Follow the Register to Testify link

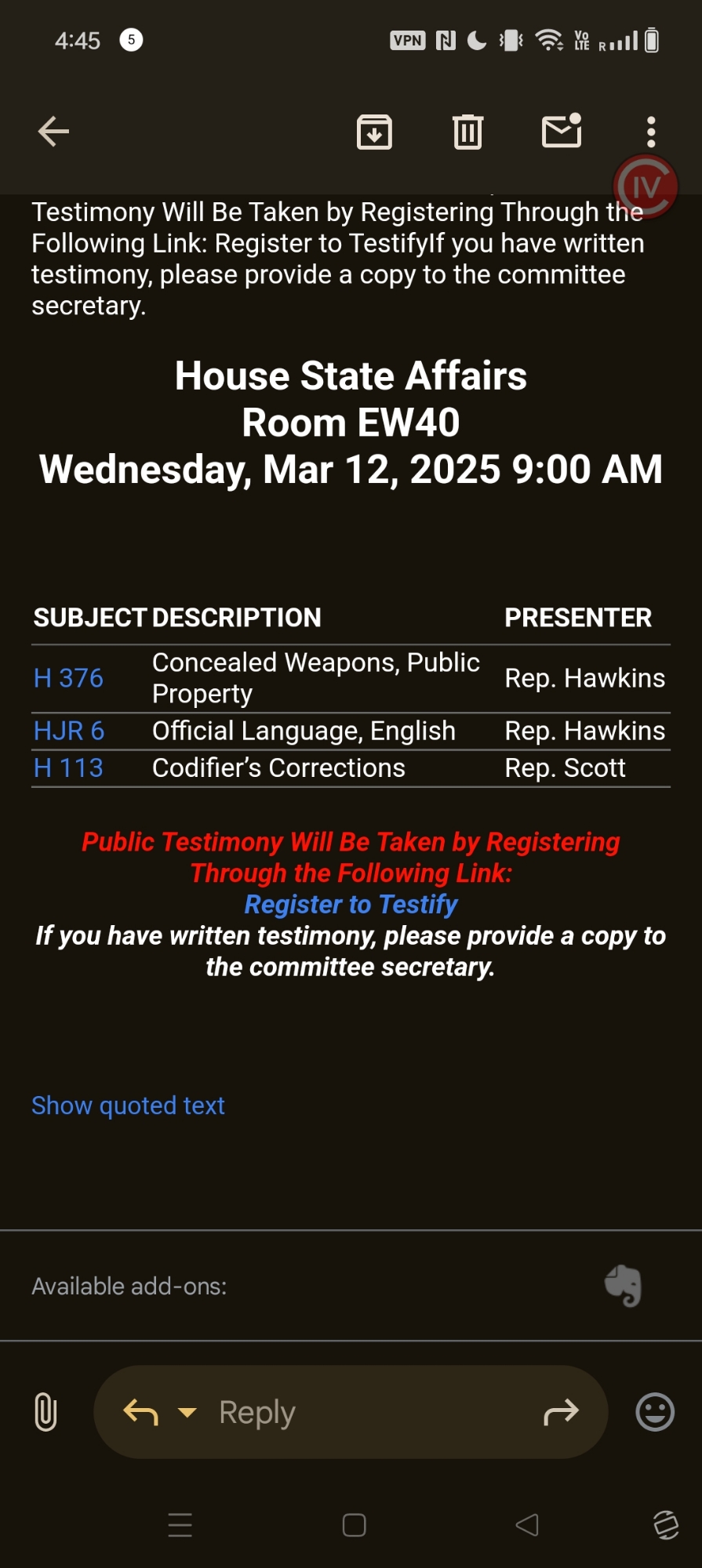click(351, 904)
